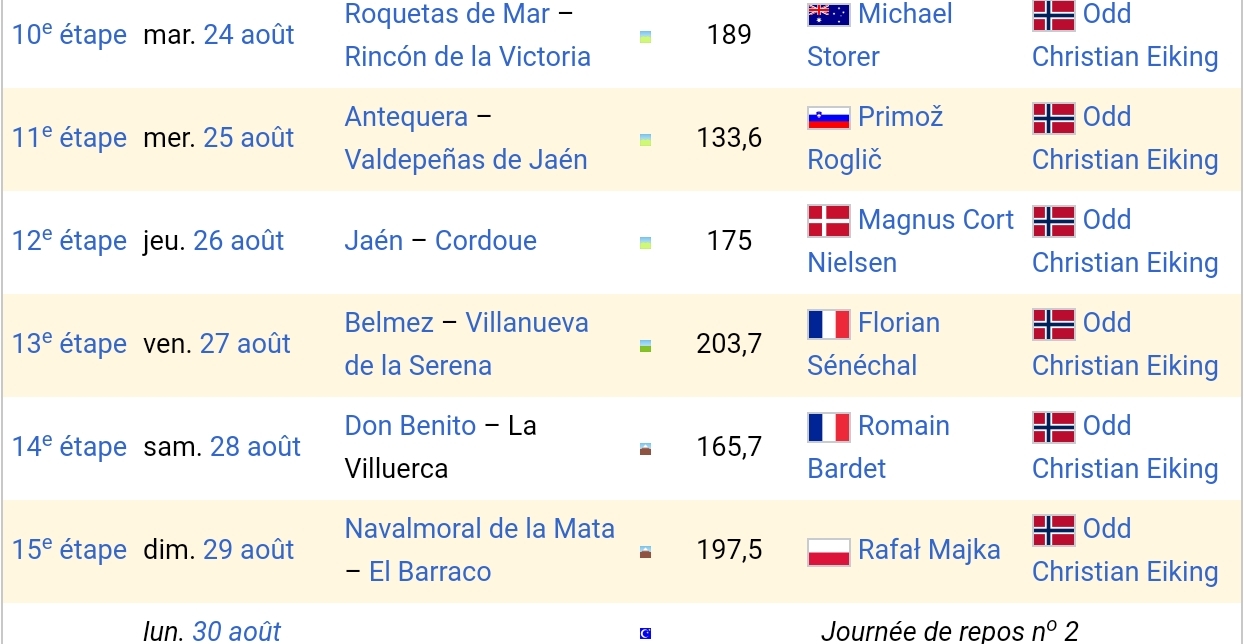Open the 10e étape link
The height and width of the screenshot is (644, 1244).
click(69, 35)
